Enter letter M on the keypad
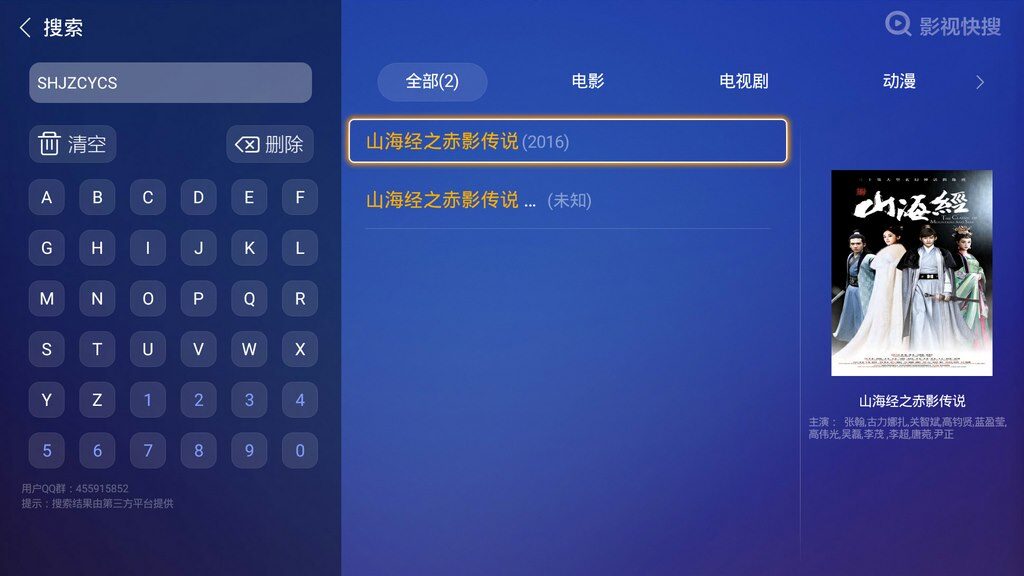The image size is (1024, 576). [47, 298]
